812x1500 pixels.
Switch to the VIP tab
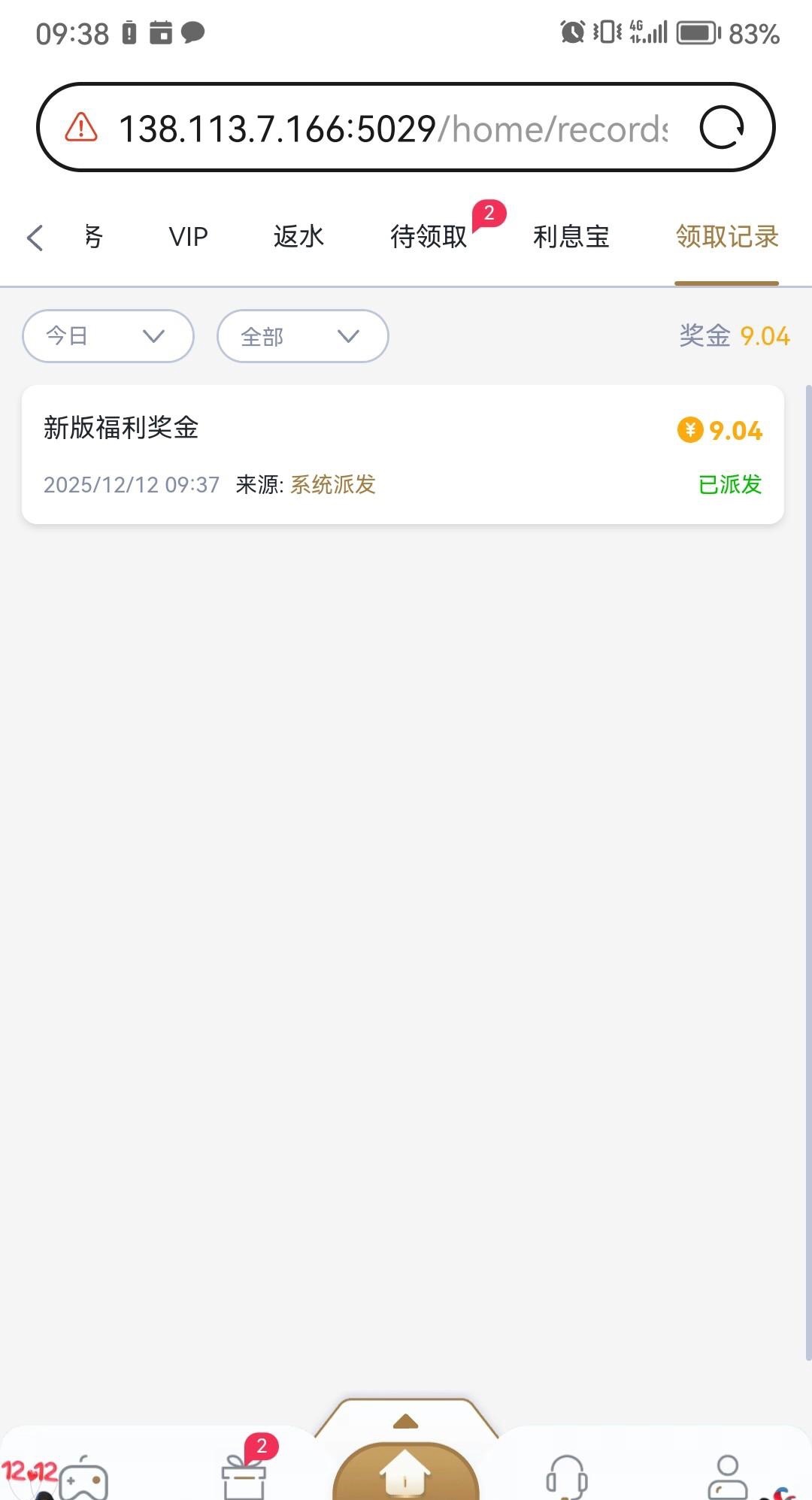pos(188,237)
